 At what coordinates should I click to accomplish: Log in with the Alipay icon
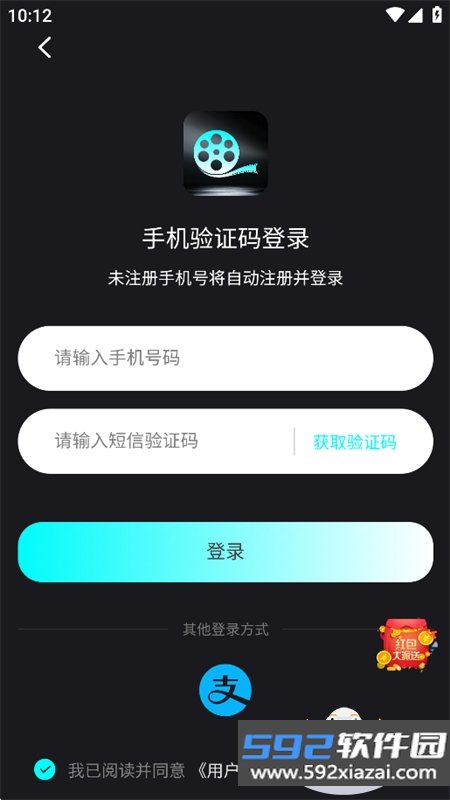pyautogui.click(x=225, y=690)
